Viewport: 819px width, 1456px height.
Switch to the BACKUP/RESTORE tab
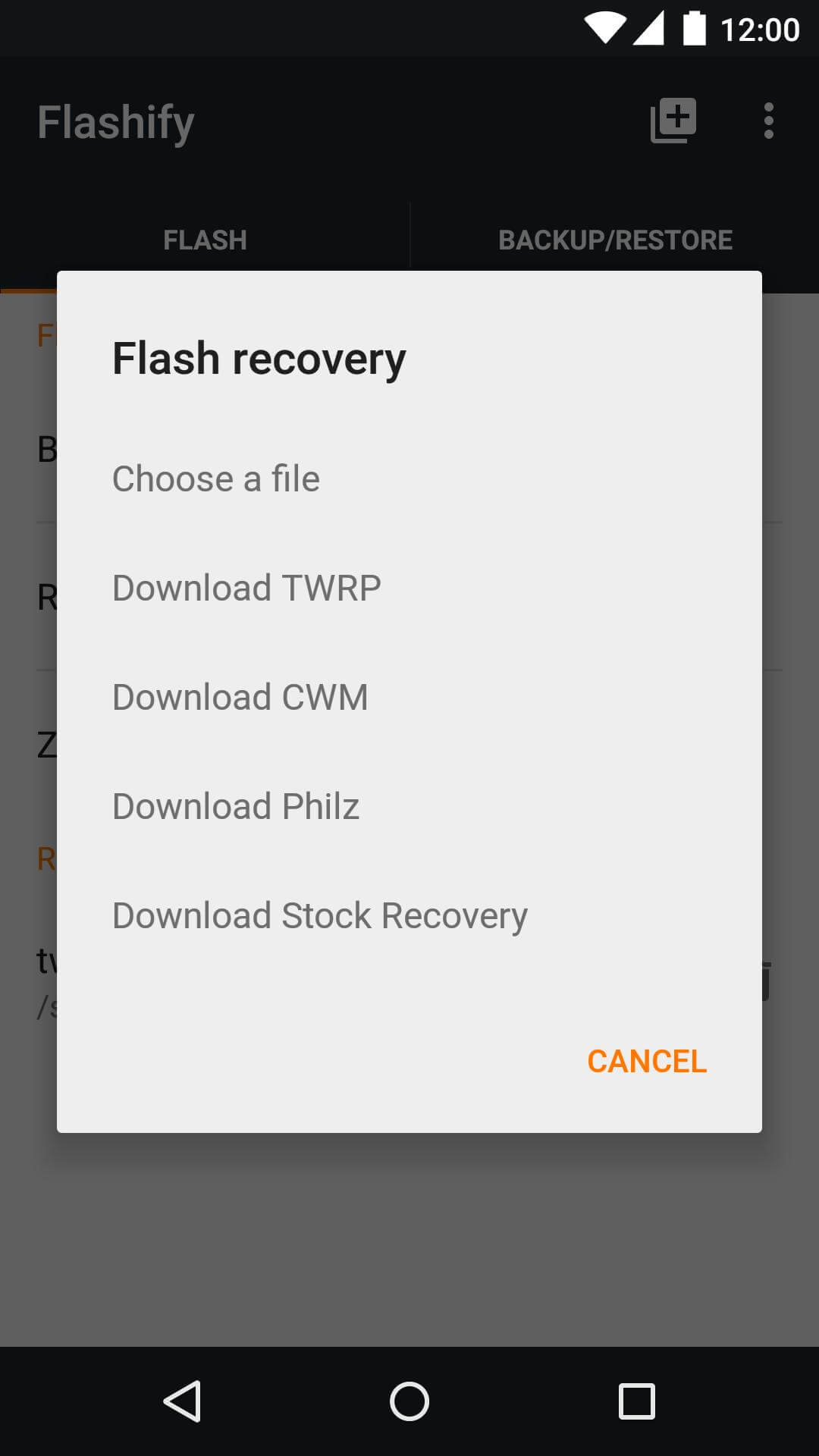pos(615,239)
